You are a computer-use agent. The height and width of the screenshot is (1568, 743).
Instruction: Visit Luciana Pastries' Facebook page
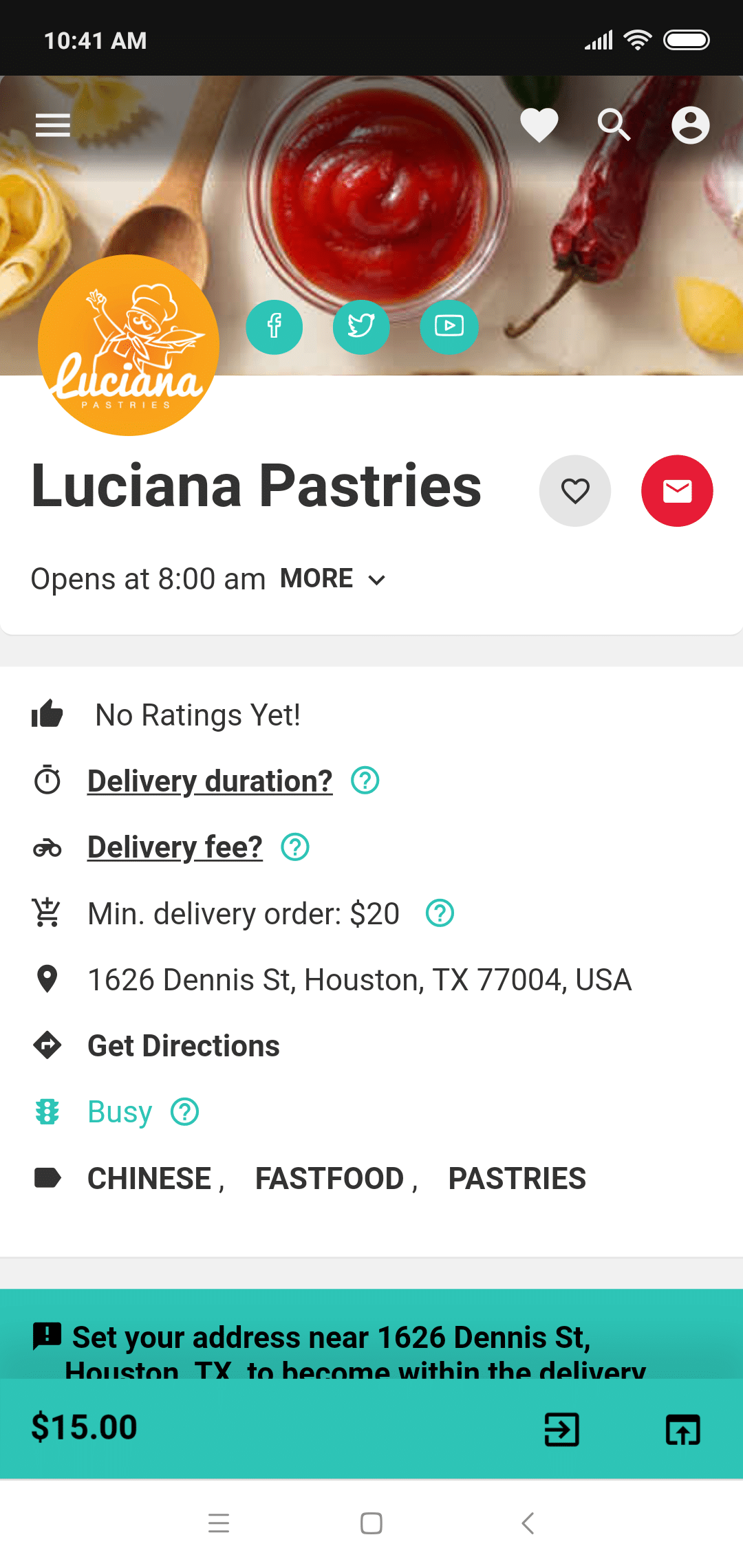(274, 327)
